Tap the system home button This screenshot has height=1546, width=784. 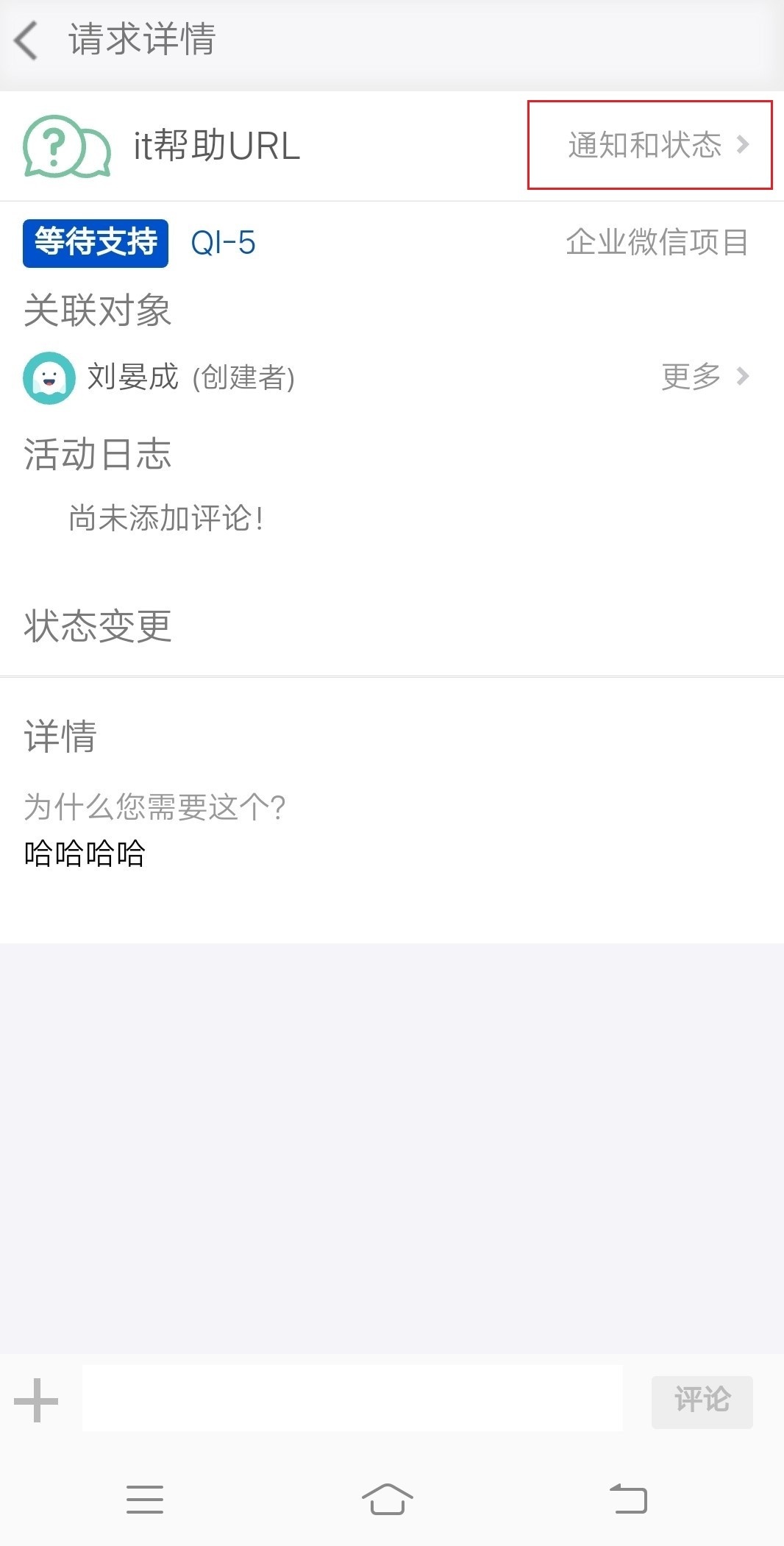[x=388, y=1498]
